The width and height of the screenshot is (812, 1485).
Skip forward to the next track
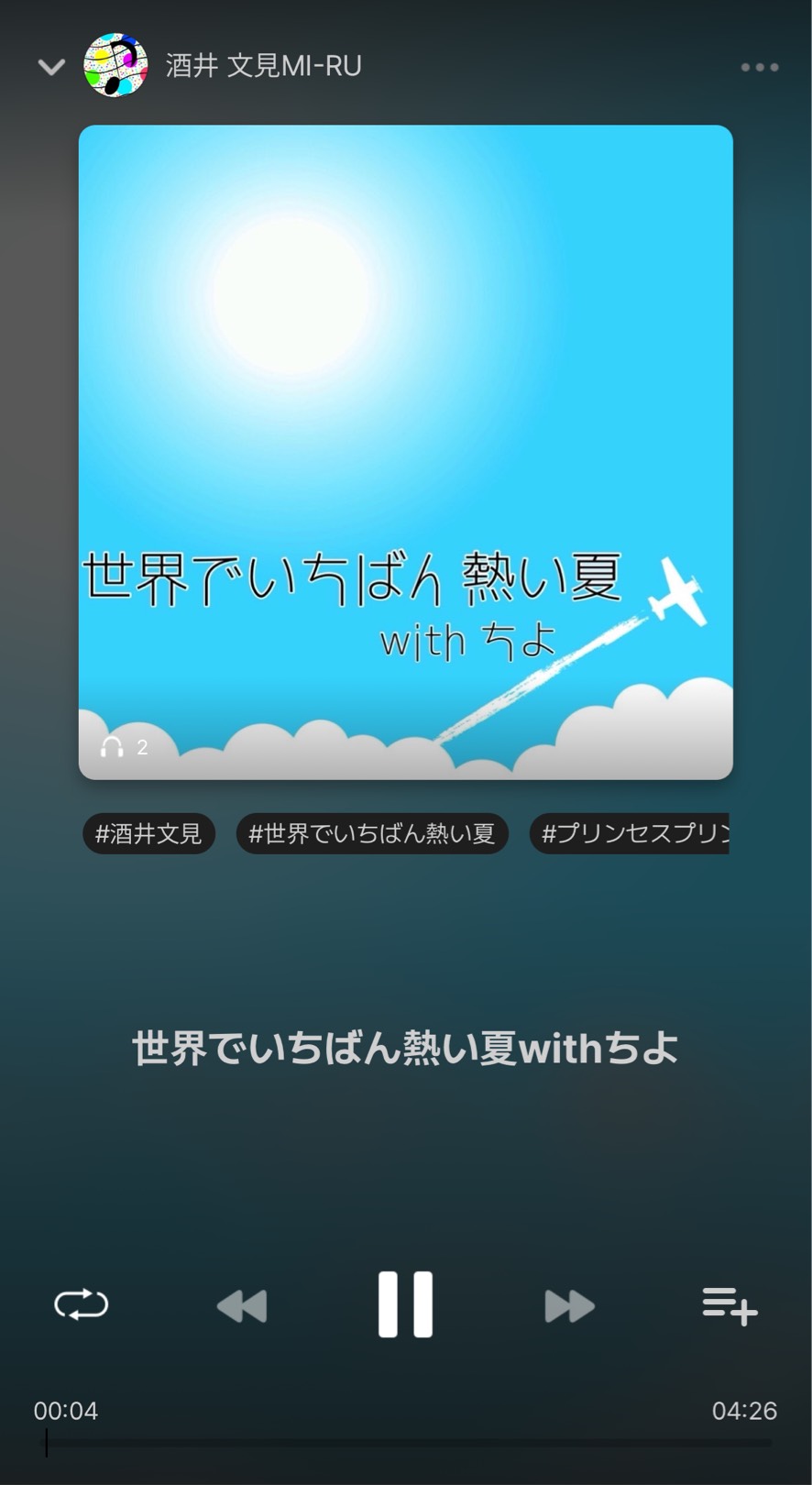point(569,1305)
